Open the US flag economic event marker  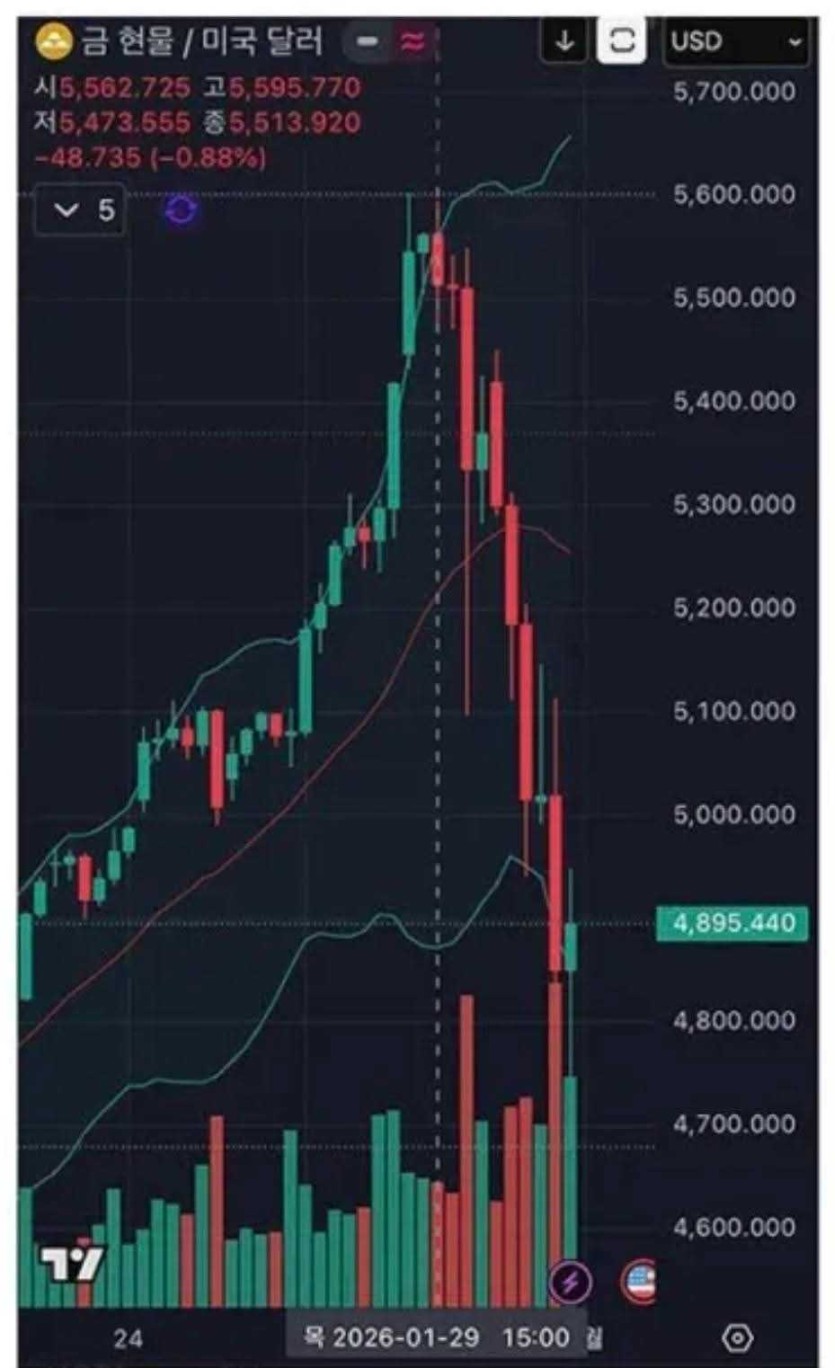click(x=639, y=1281)
